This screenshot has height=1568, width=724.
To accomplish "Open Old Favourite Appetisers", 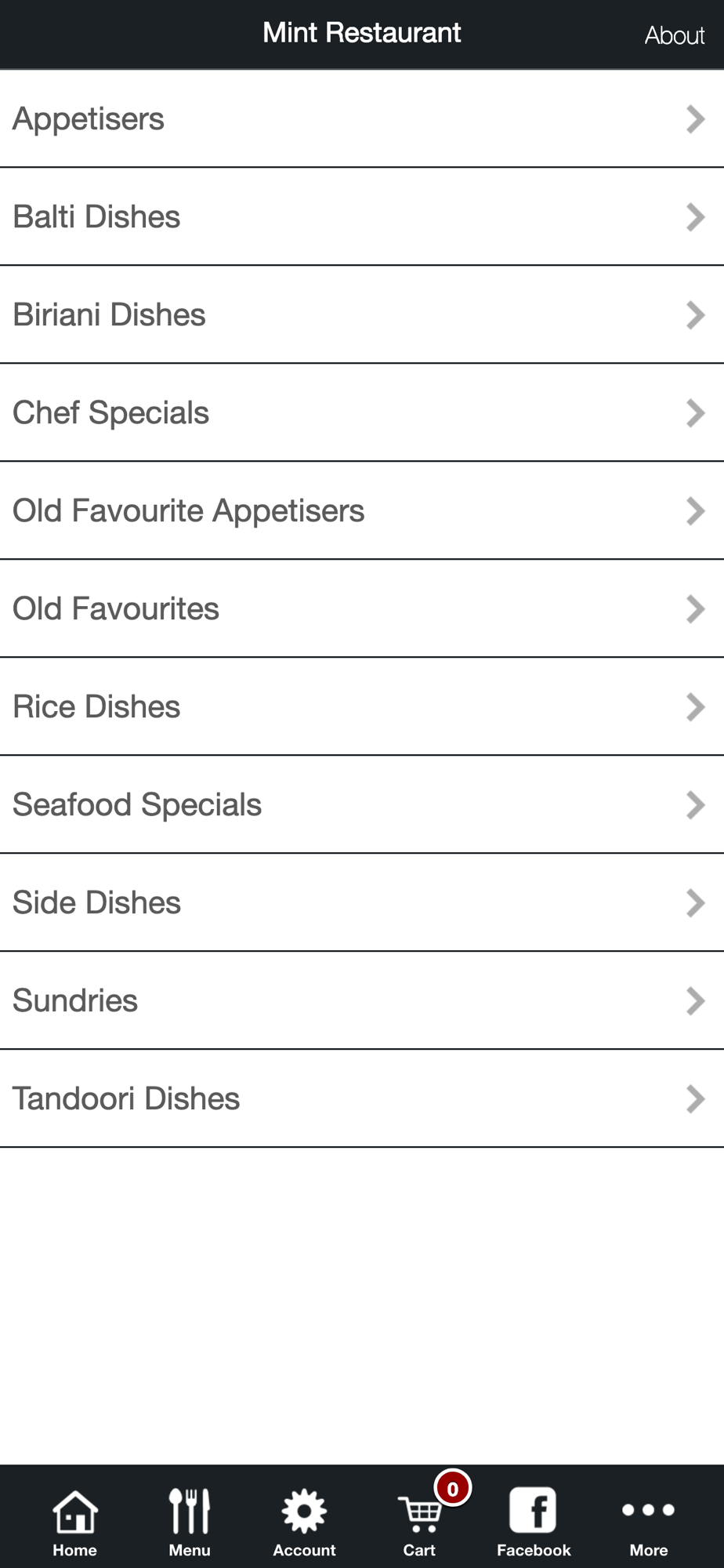I will tap(362, 511).
